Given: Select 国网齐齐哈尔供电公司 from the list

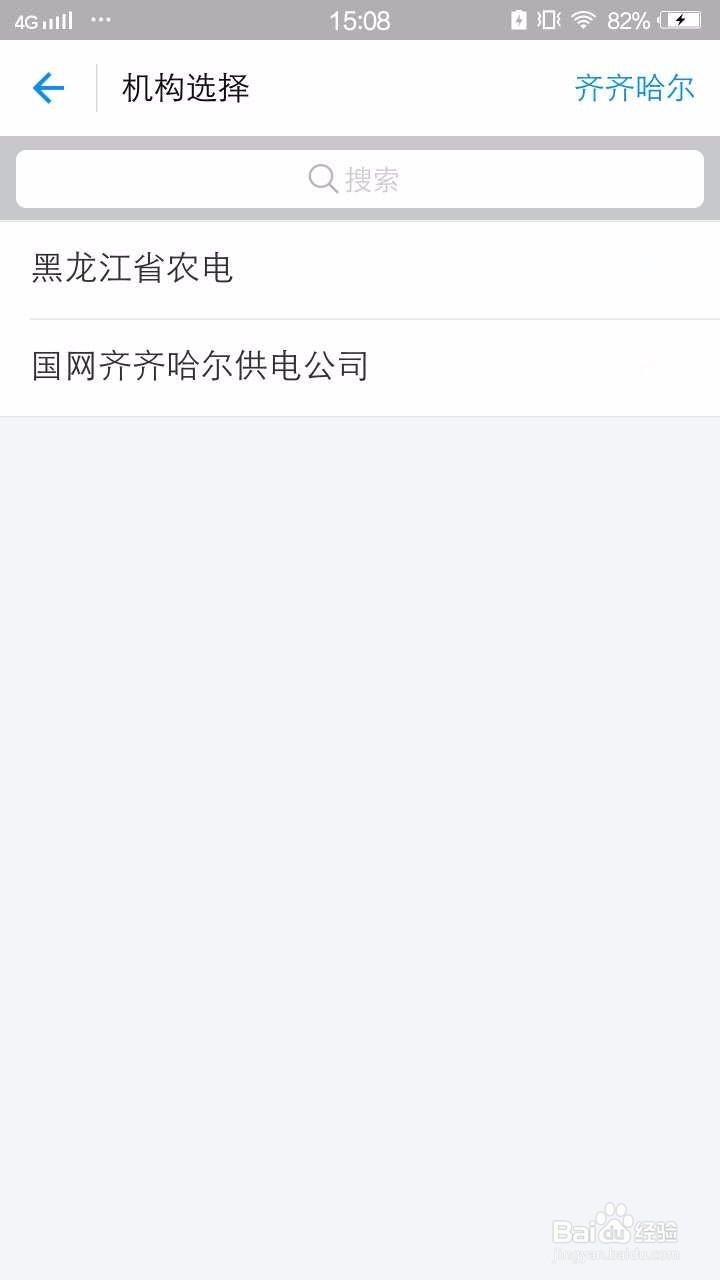Looking at the screenshot, I should pyautogui.click(x=200, y=365).
